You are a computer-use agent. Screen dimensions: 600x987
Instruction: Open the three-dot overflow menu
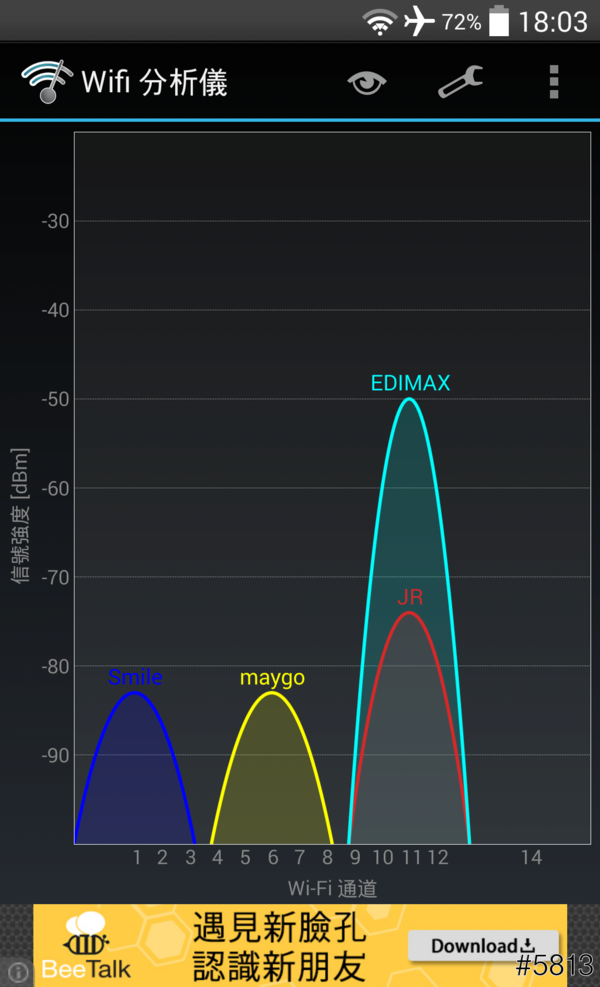click(x=553, y=82)
